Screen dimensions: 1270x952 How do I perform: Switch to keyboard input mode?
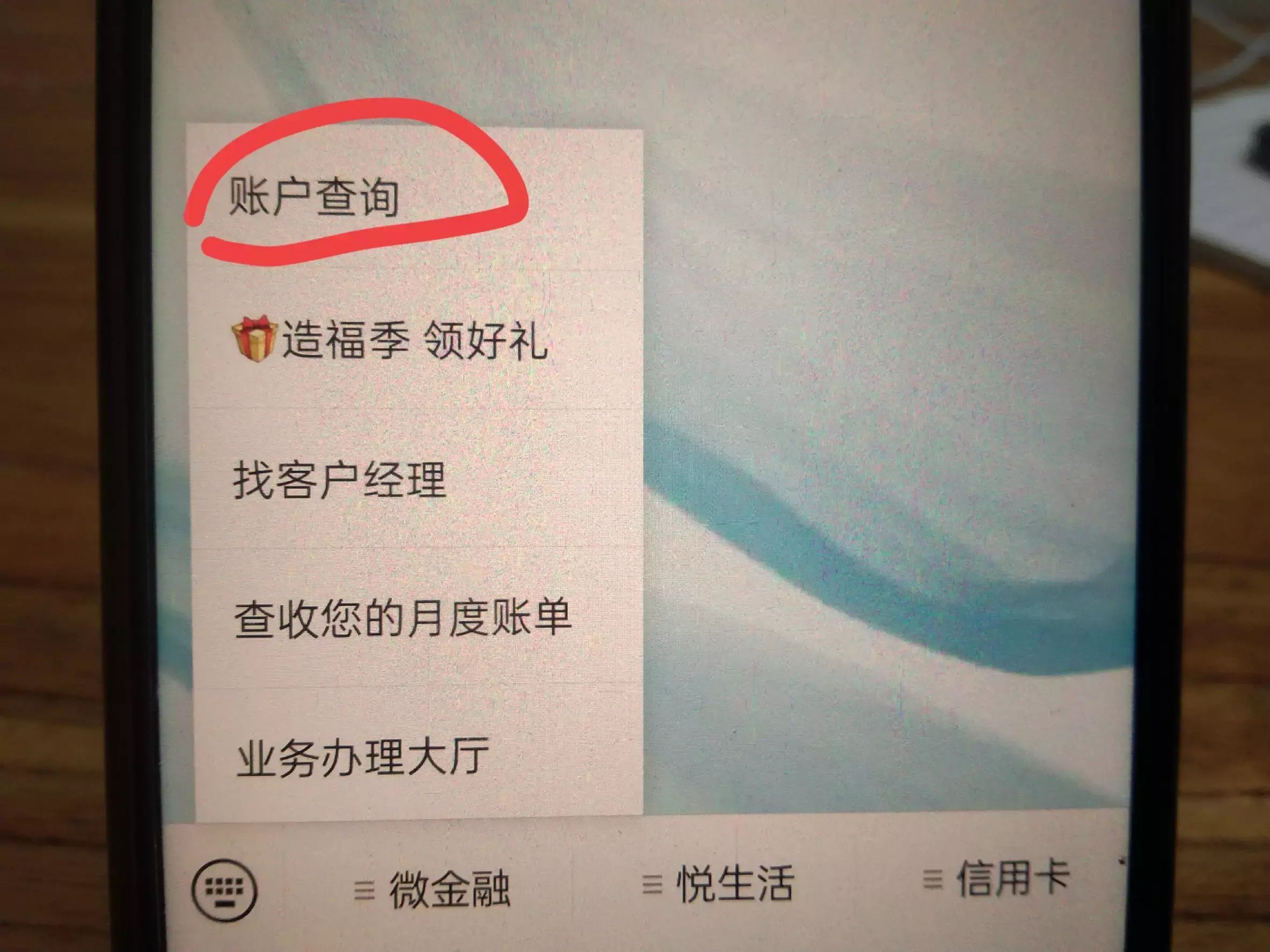(x=224, y=890)
